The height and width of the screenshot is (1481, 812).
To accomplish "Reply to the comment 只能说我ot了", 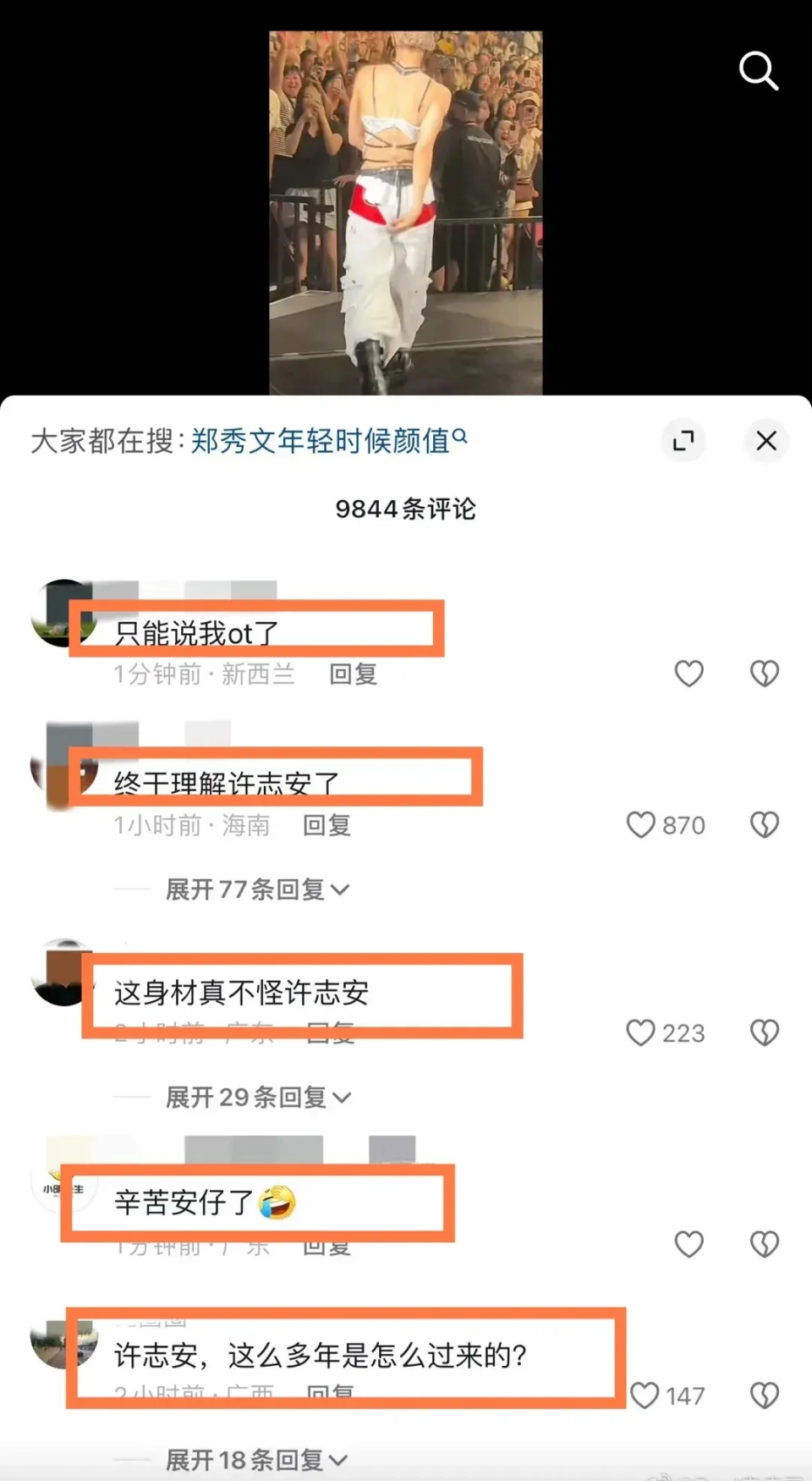I will [353, 674].
